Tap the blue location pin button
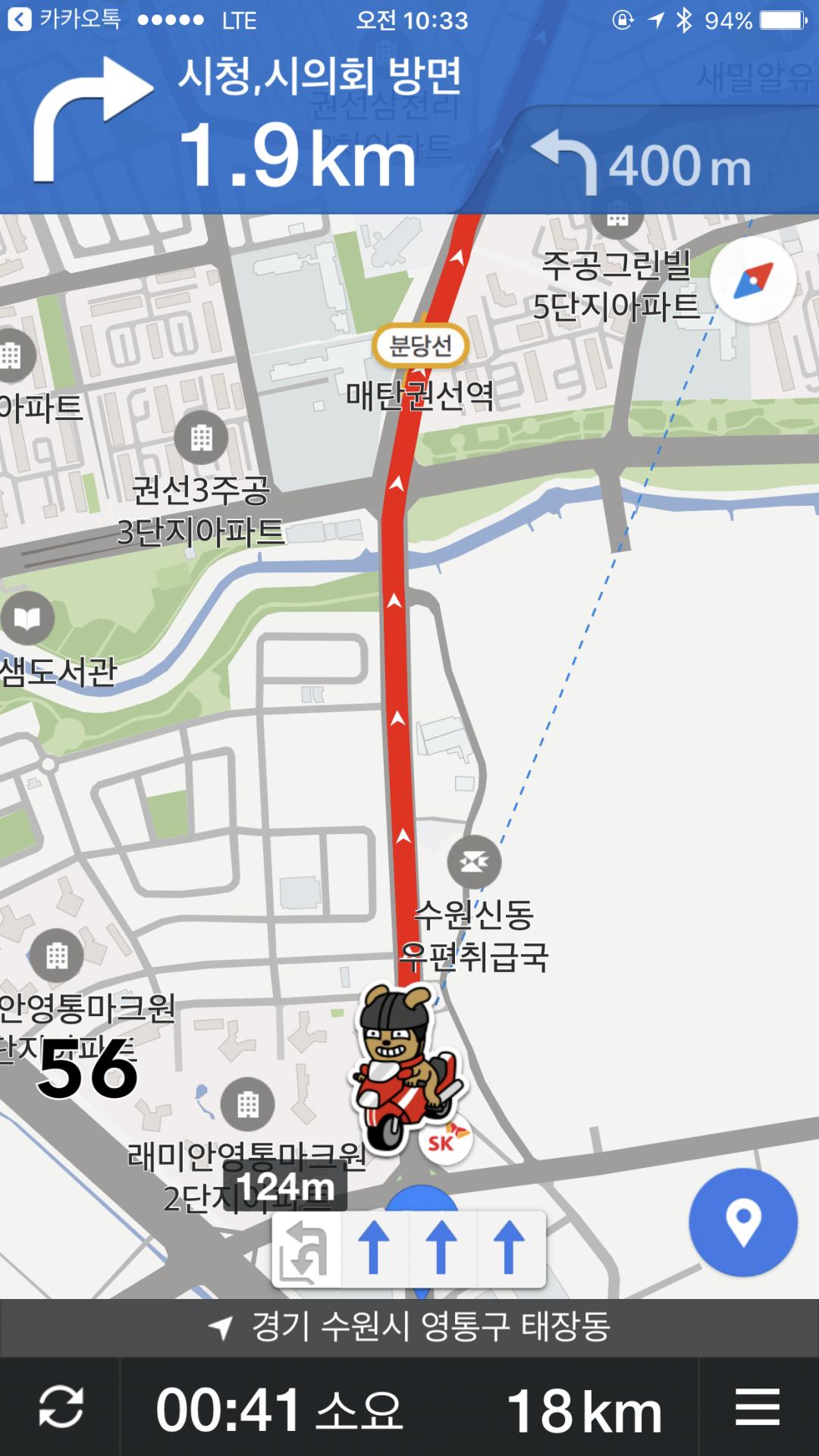 742,1223
